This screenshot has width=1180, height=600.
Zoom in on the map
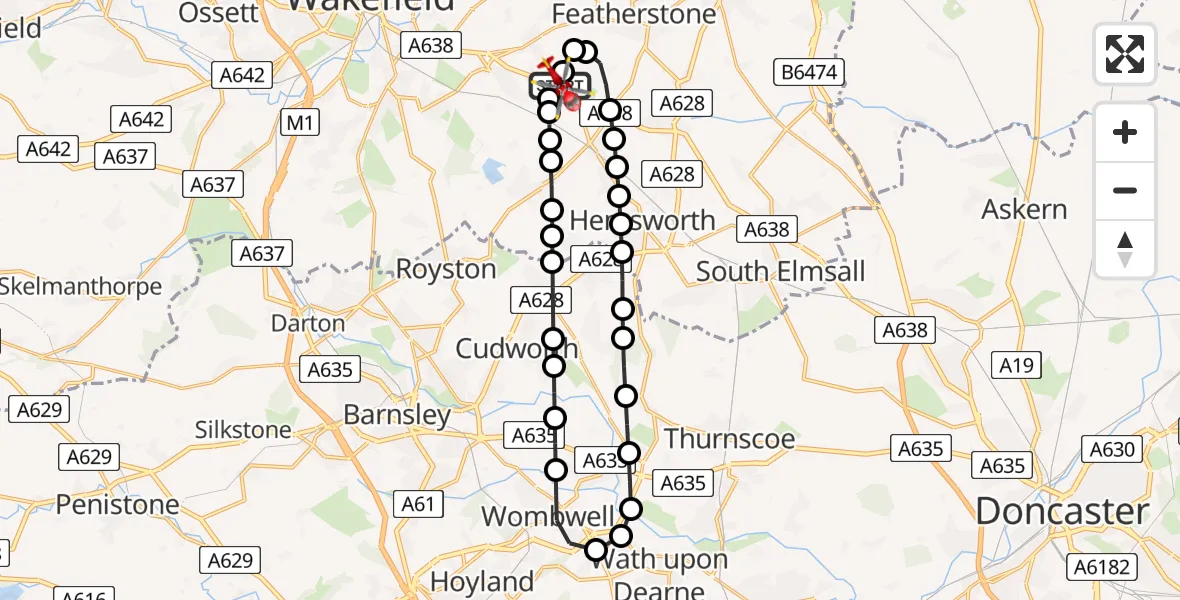point(1125,132)
